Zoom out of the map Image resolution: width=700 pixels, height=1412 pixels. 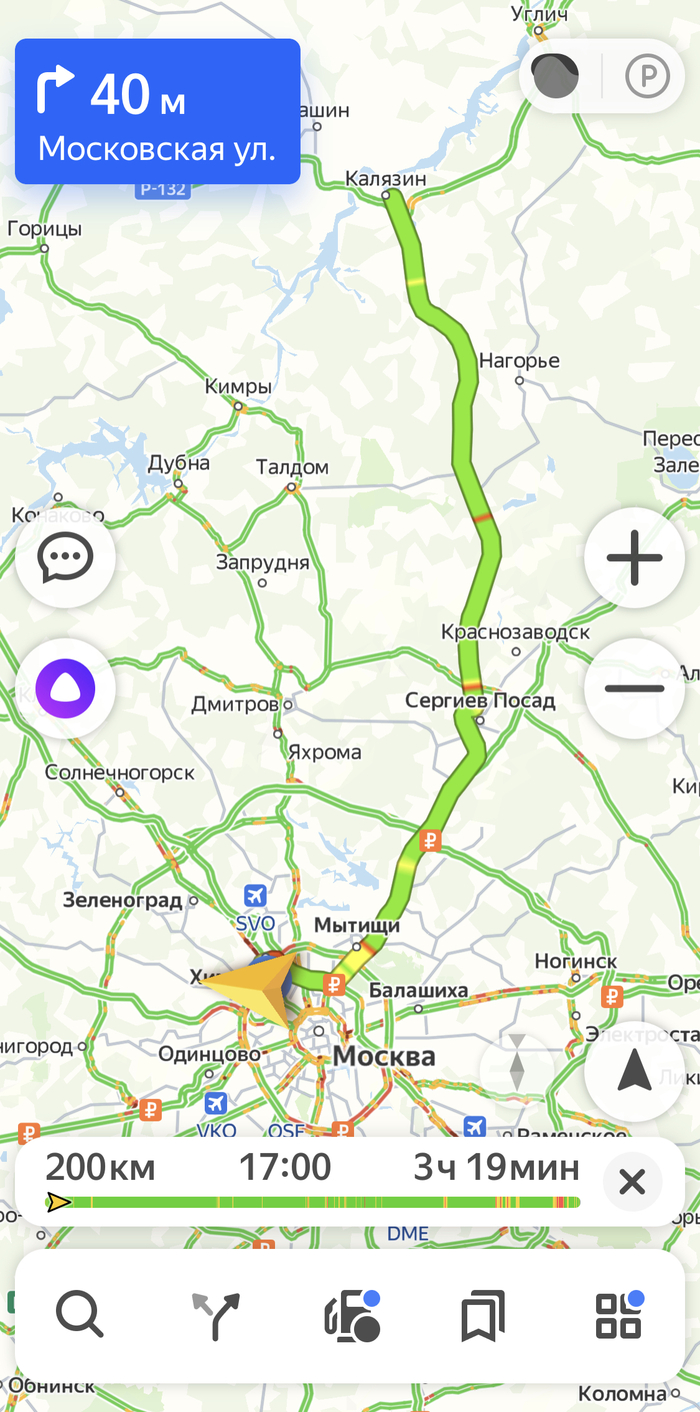click(x=635, y=689)
